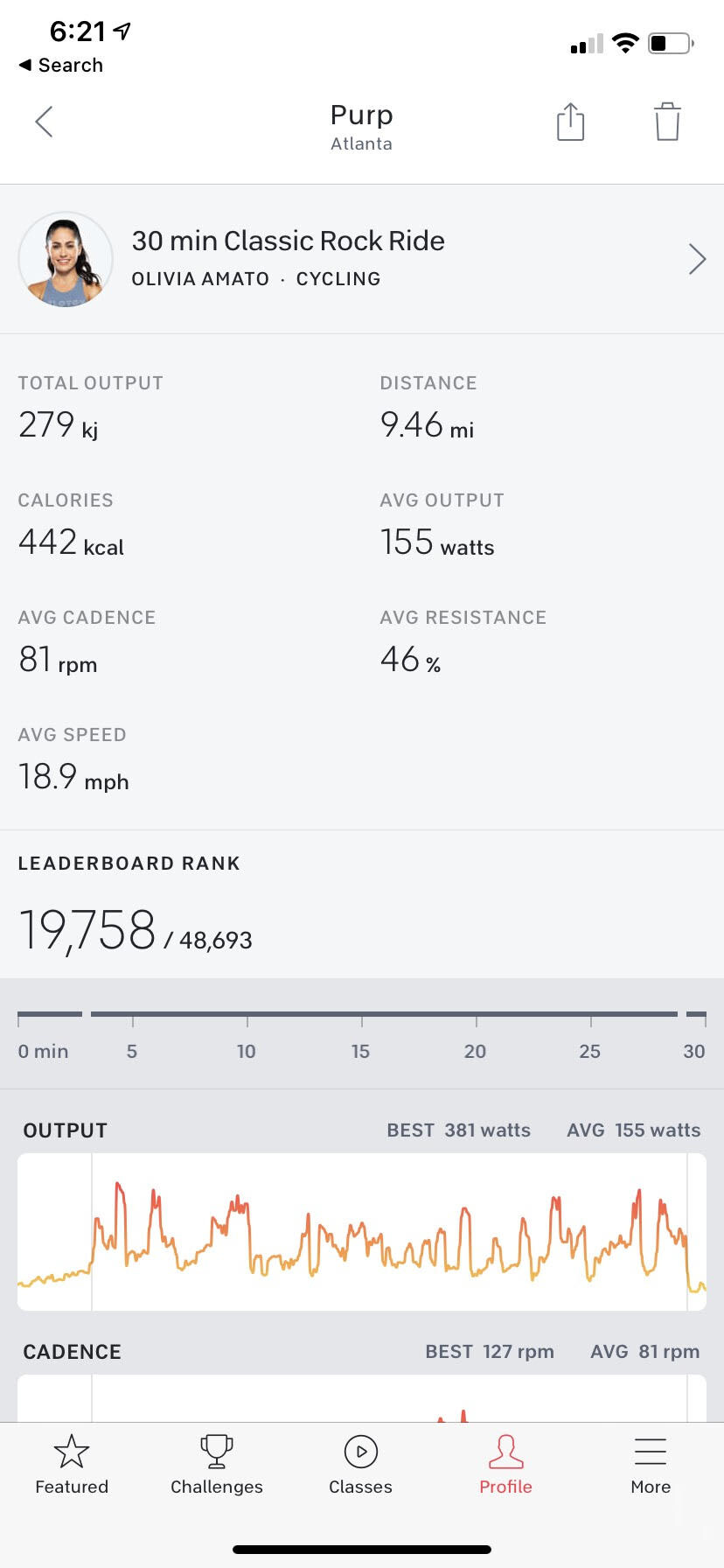This screenshot has width=724, height=1568.
Task: Open the 30 min Classic Rock Ride class
Action: pos(362,259)
